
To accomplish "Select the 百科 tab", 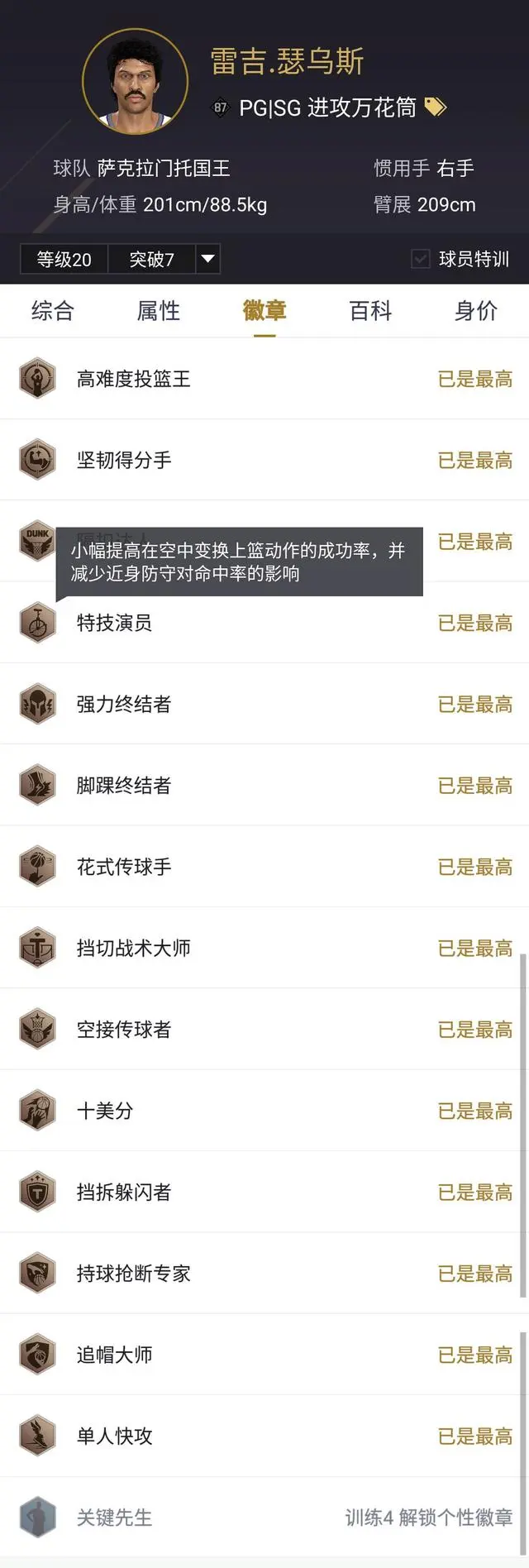I will click(370, 311).
